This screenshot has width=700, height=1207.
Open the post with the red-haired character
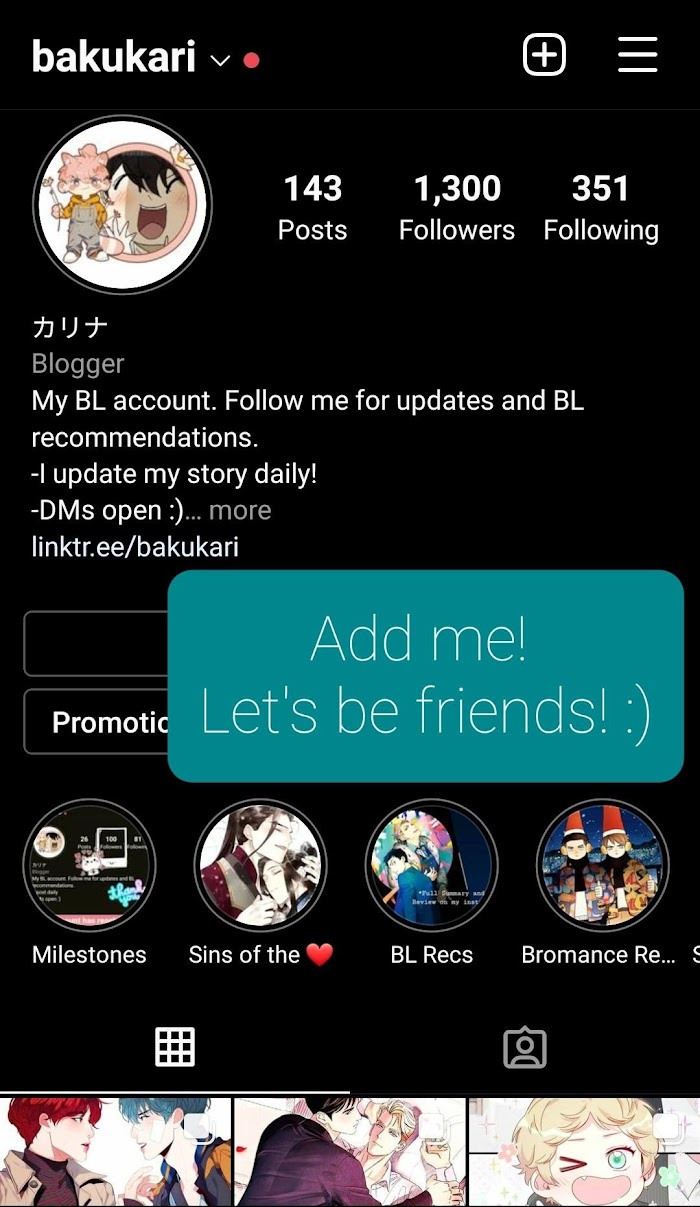(115, 1152)
